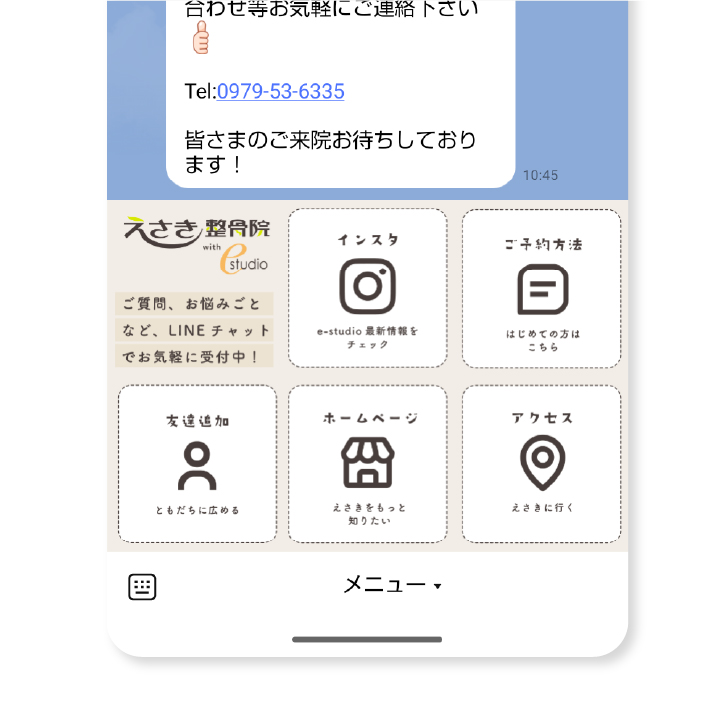Open the アクセス map tile
This screenshot has width=721, height=721.
coord(541,465)
